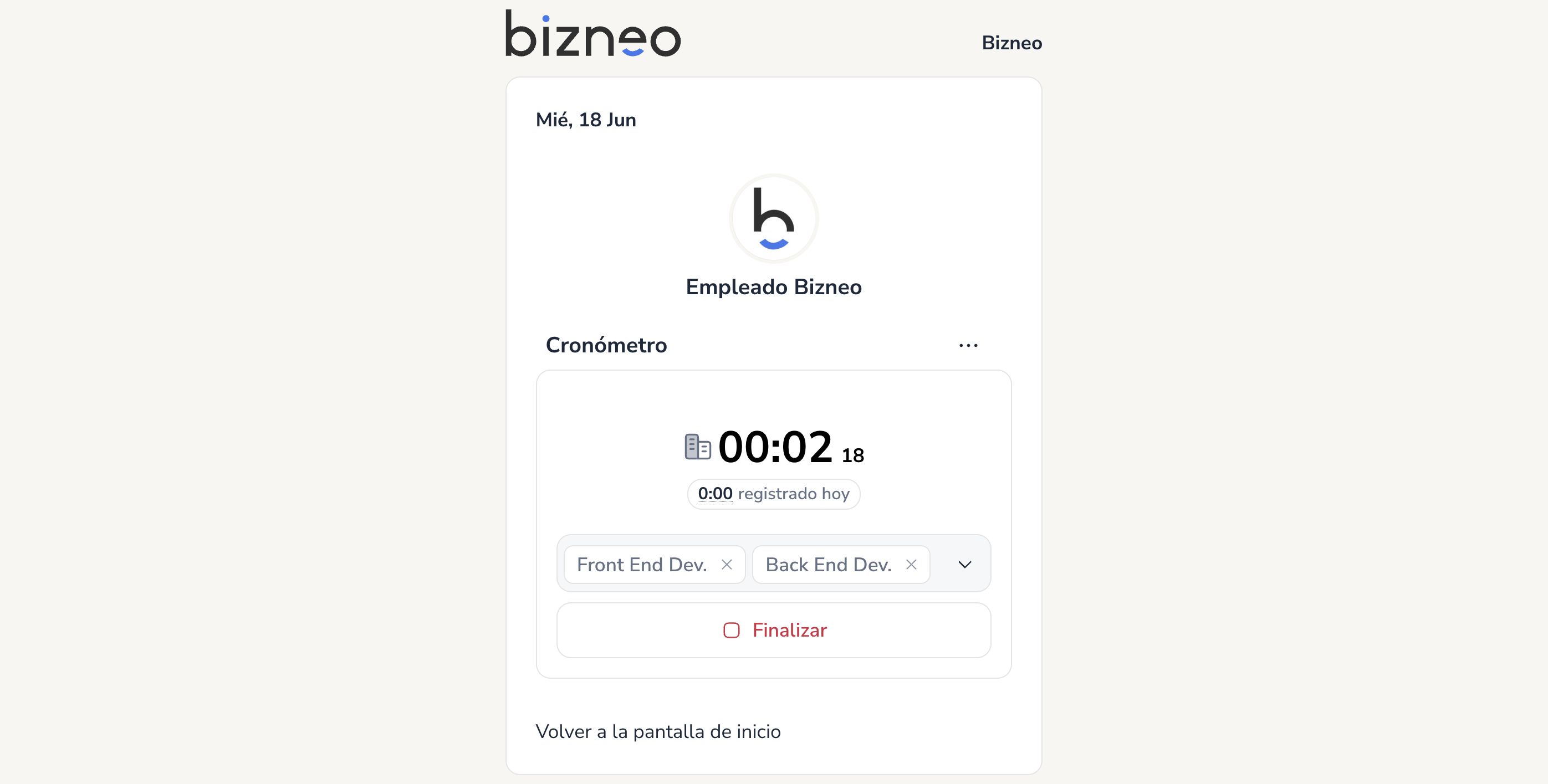Expand the project tags dropdown
1548x784 pixels.
pos(964,564)
